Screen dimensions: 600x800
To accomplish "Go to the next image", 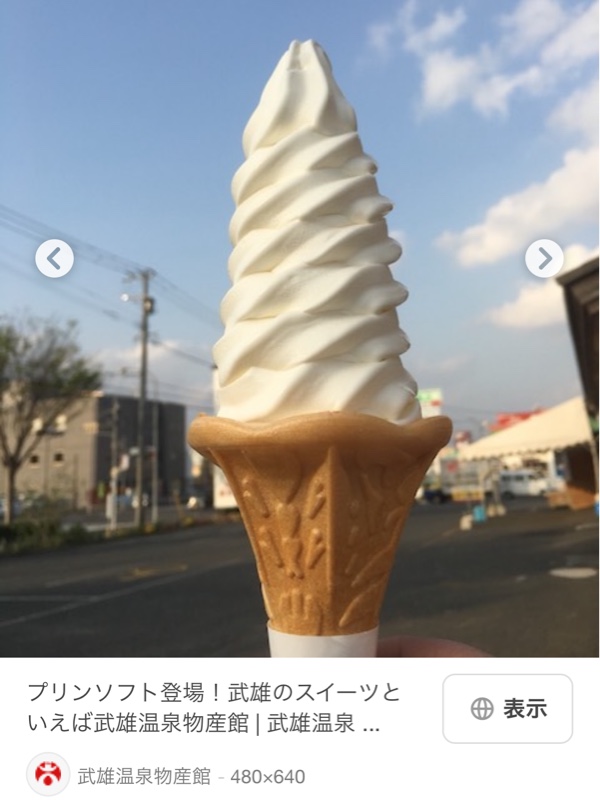I will (544, 259).
